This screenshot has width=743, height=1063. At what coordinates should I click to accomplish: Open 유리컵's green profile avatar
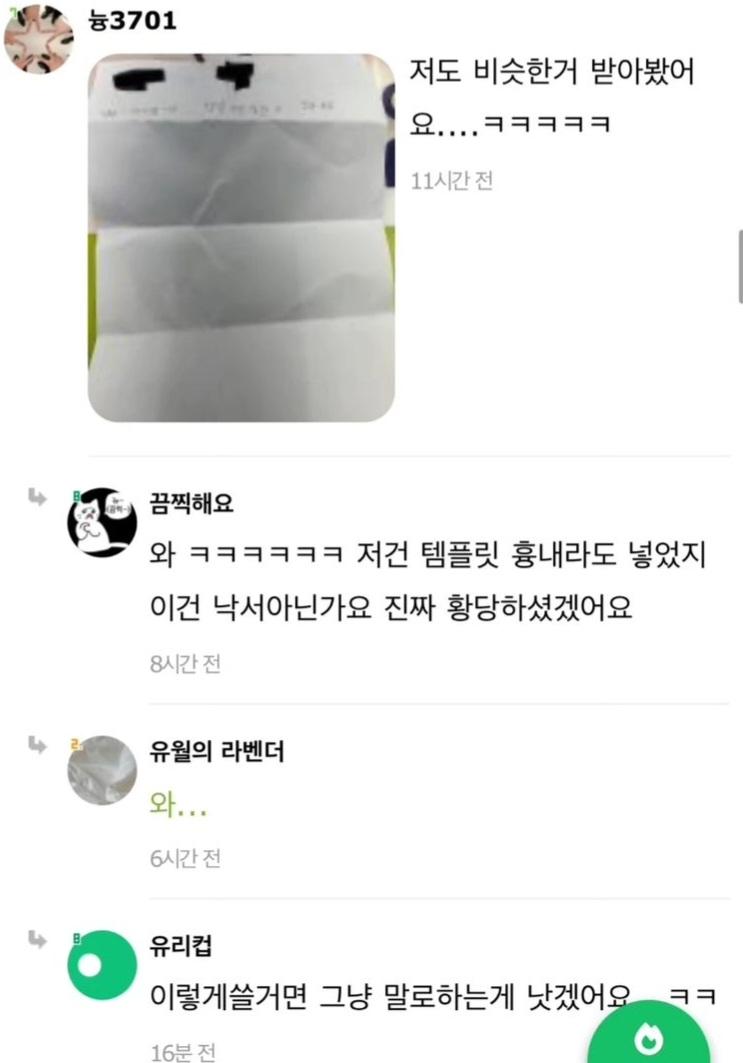(102, 964)
